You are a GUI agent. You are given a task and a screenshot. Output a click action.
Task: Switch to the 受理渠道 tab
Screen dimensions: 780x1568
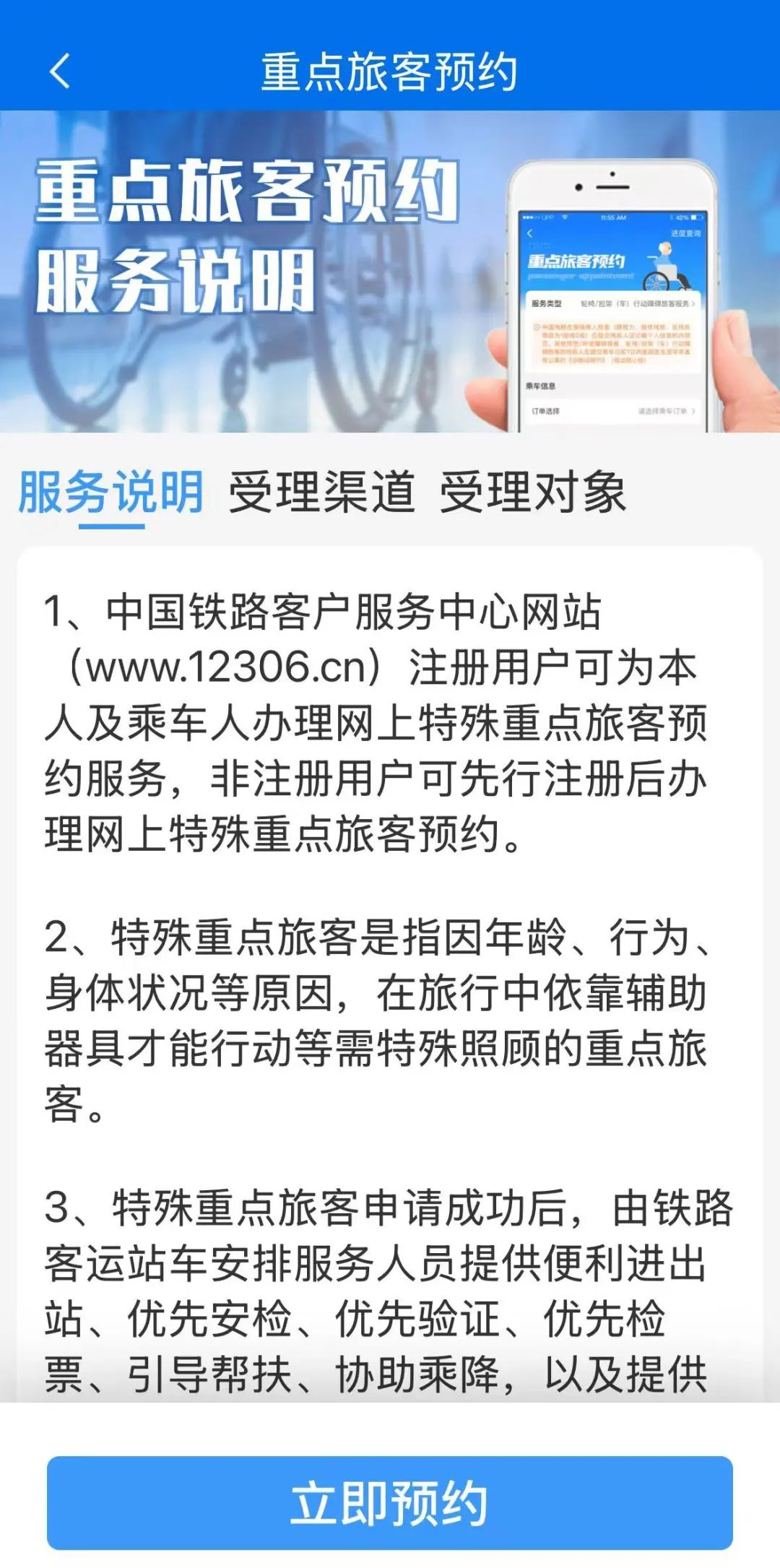coord(322,493)
